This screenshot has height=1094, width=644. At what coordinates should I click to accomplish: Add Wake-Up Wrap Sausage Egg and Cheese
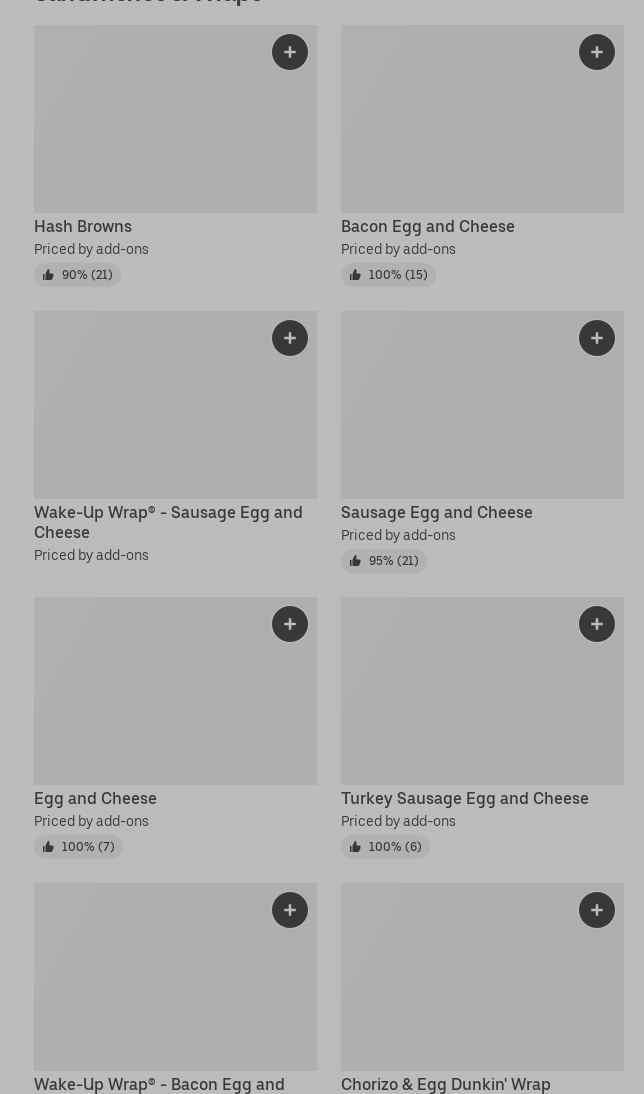coord(290,338)
